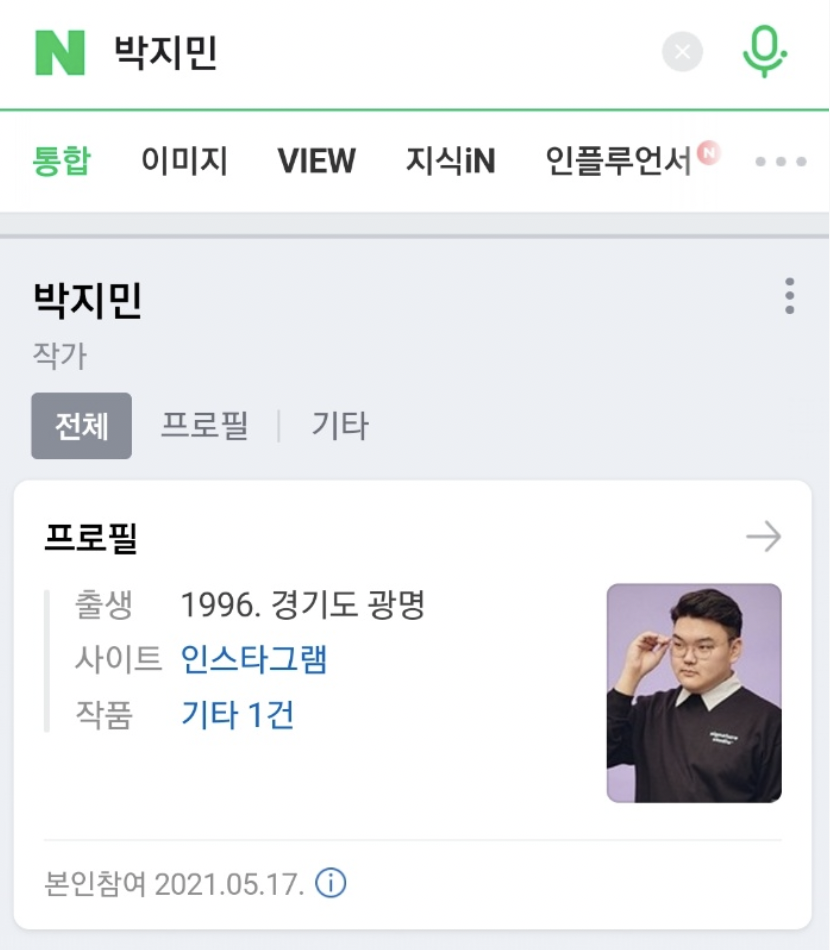View the profile photo
Screen dimensions: 830x950
point(694,693)
